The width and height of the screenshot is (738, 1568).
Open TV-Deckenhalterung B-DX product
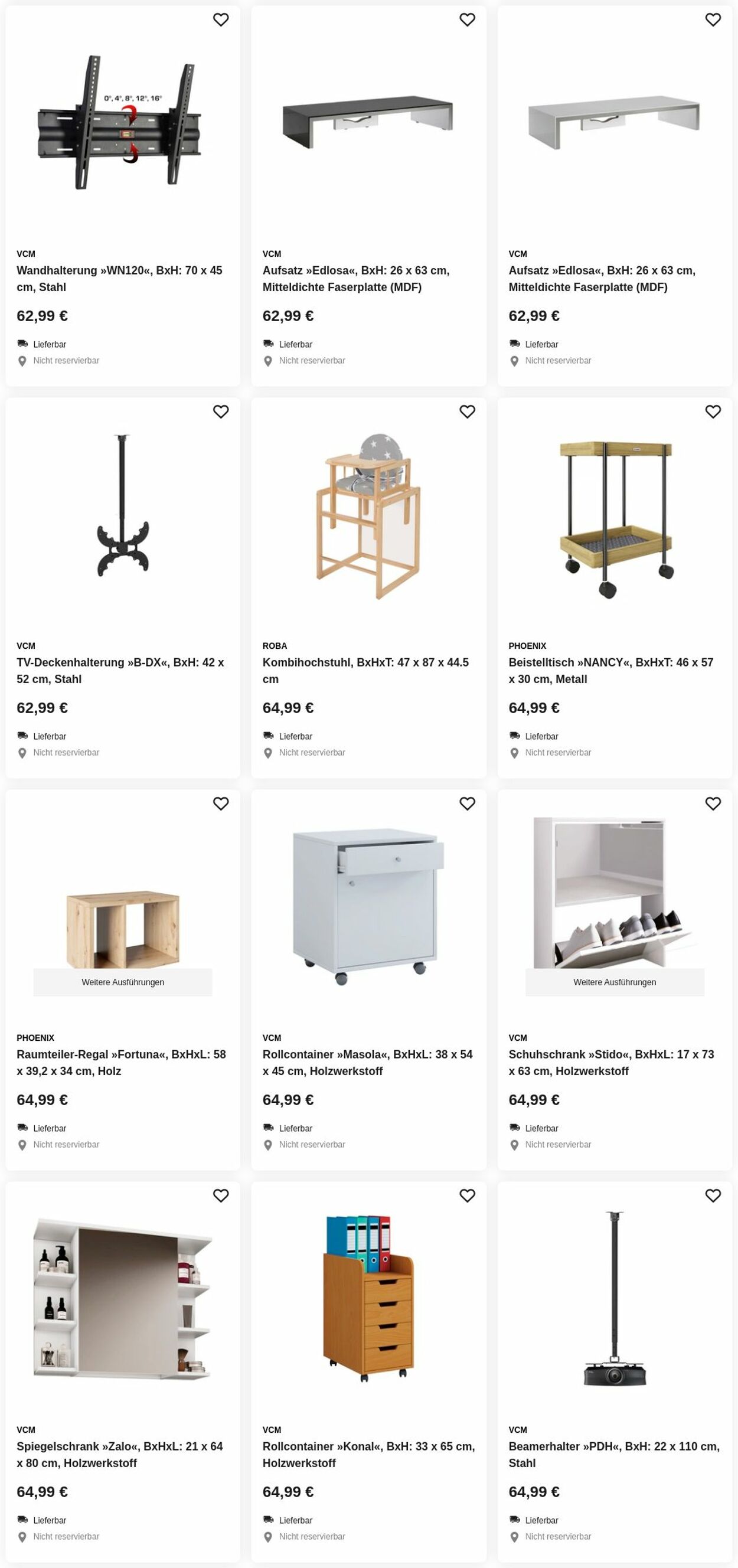(x=119, y=670)
